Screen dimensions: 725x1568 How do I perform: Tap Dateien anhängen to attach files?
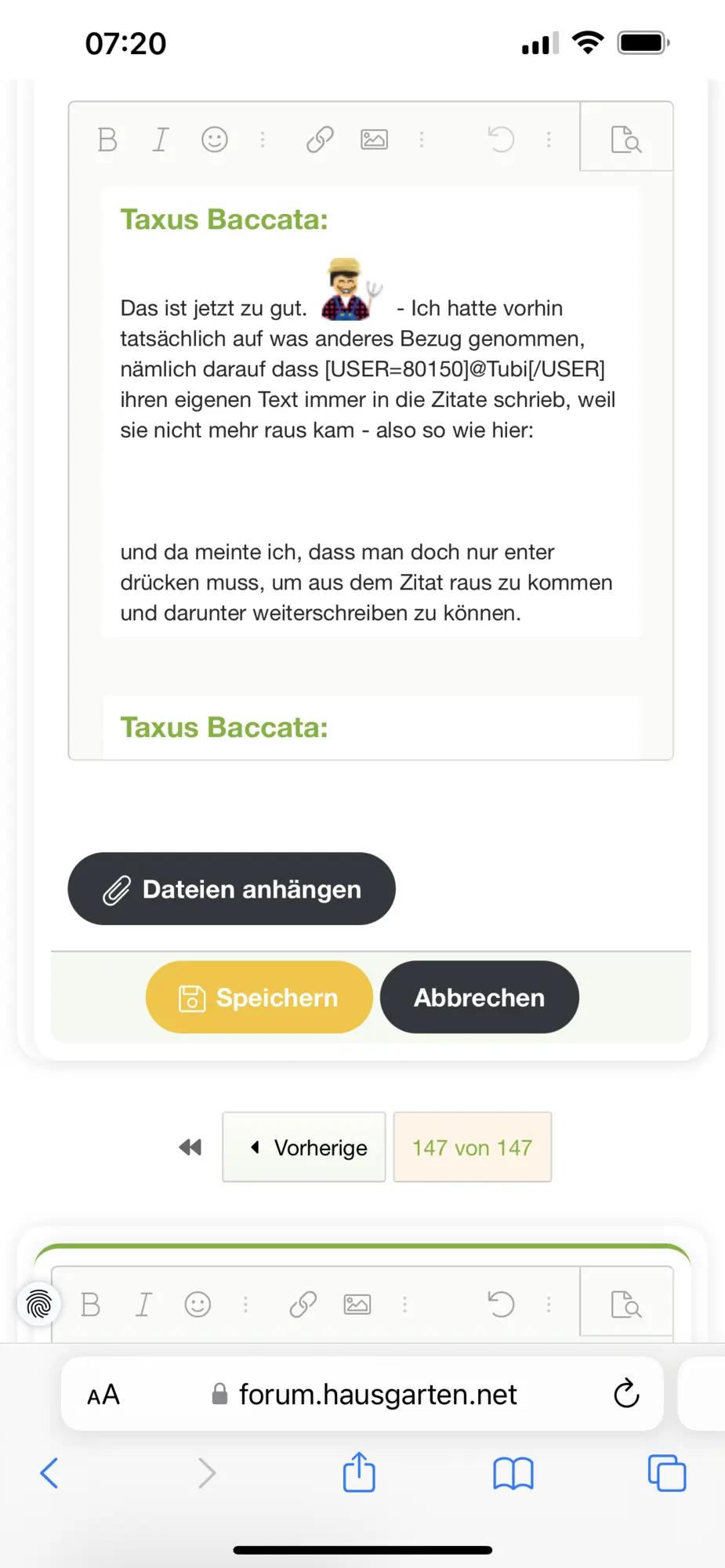(231, 888)
